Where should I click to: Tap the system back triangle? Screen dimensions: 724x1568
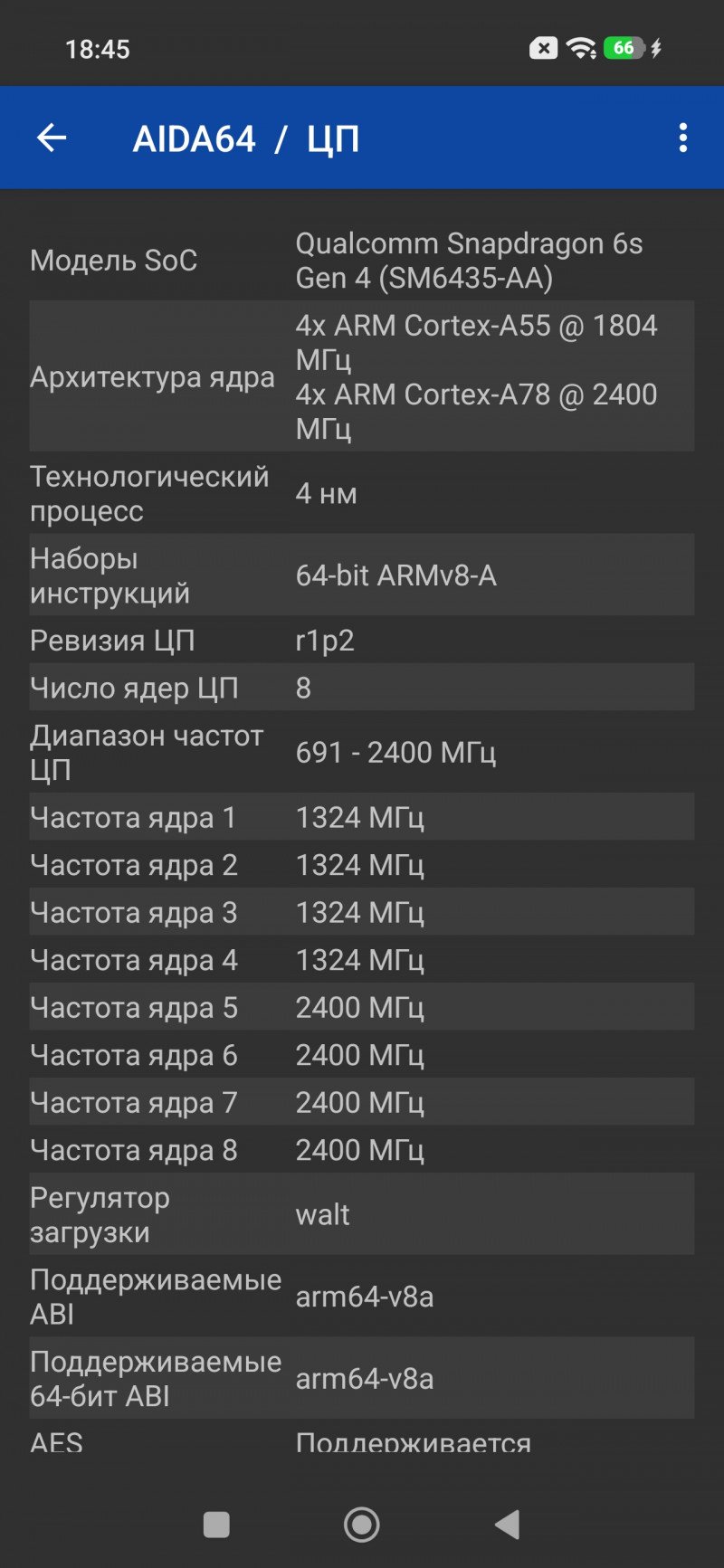tap(508, 1525)
